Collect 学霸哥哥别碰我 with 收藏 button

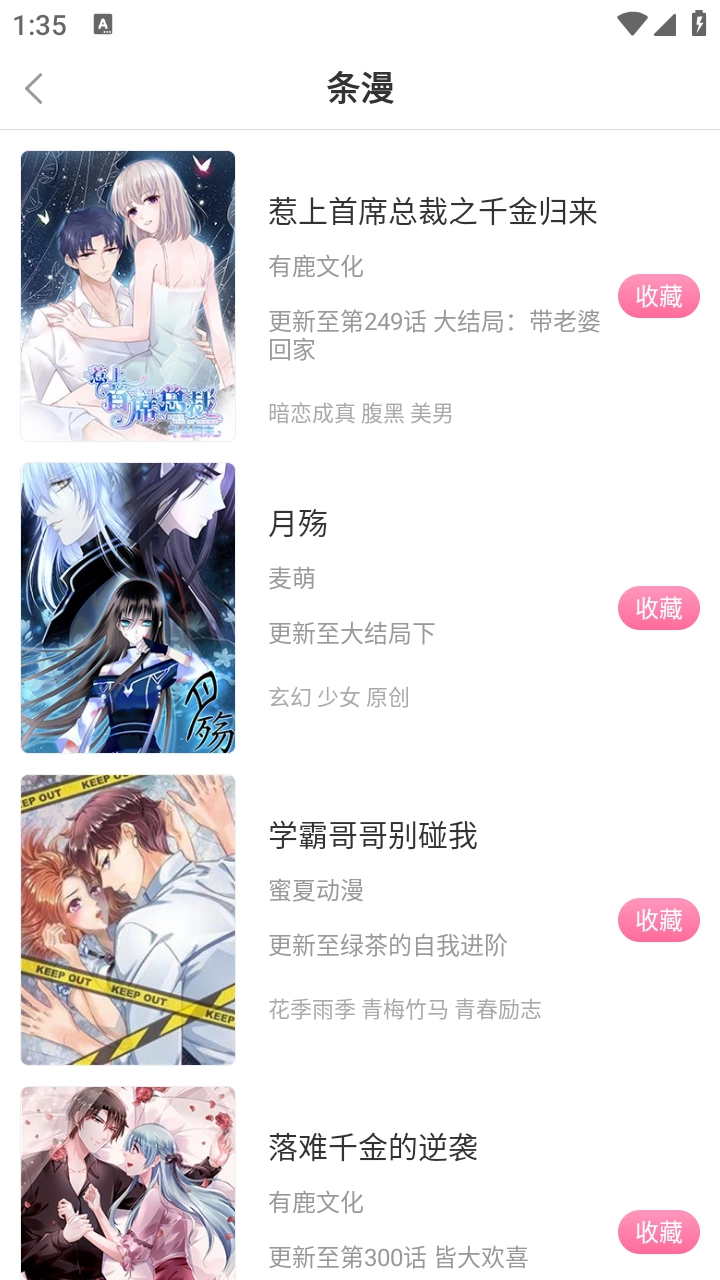[x=658, y=920]
